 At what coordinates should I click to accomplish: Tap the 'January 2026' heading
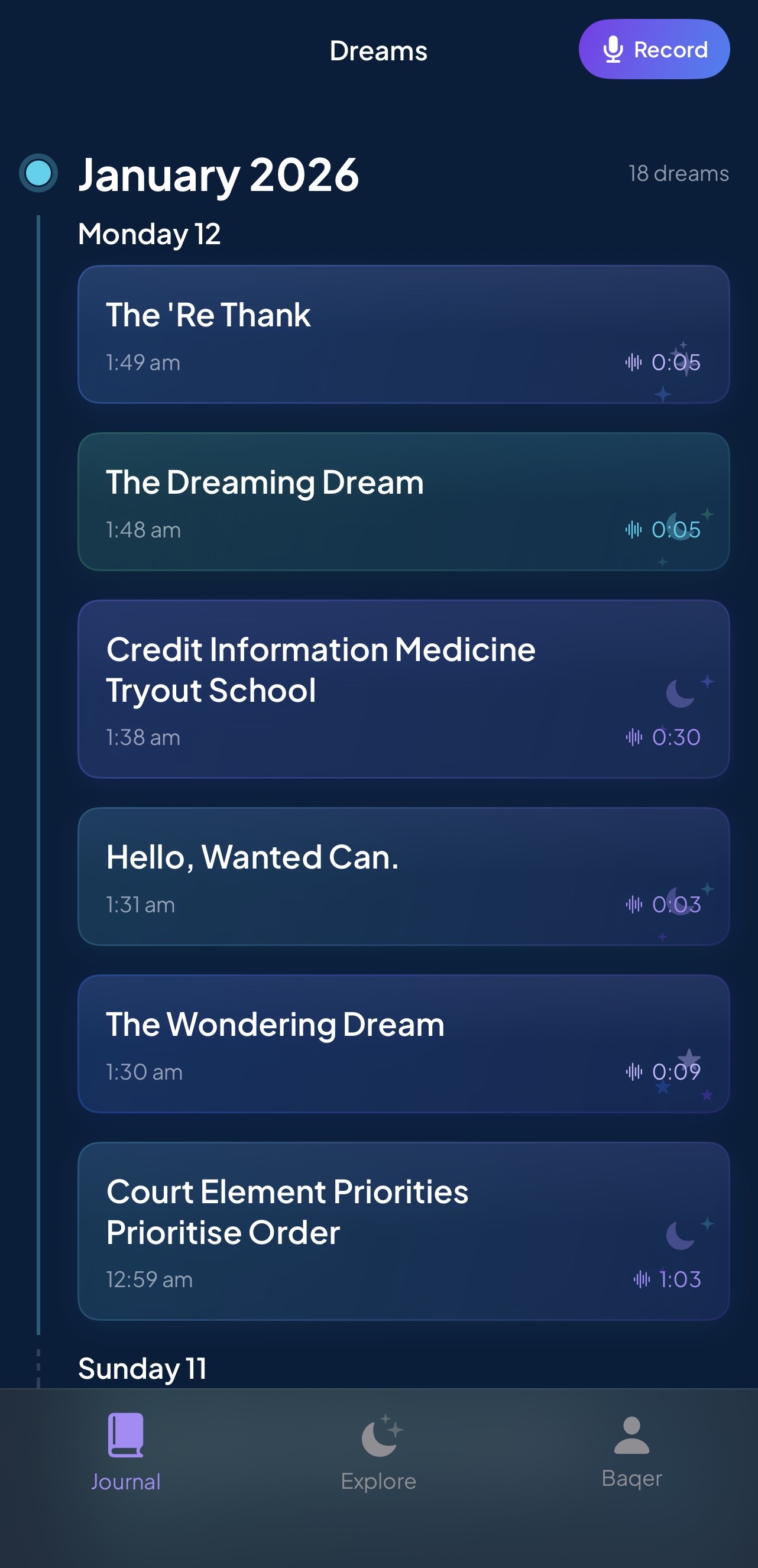click(219, 174)
